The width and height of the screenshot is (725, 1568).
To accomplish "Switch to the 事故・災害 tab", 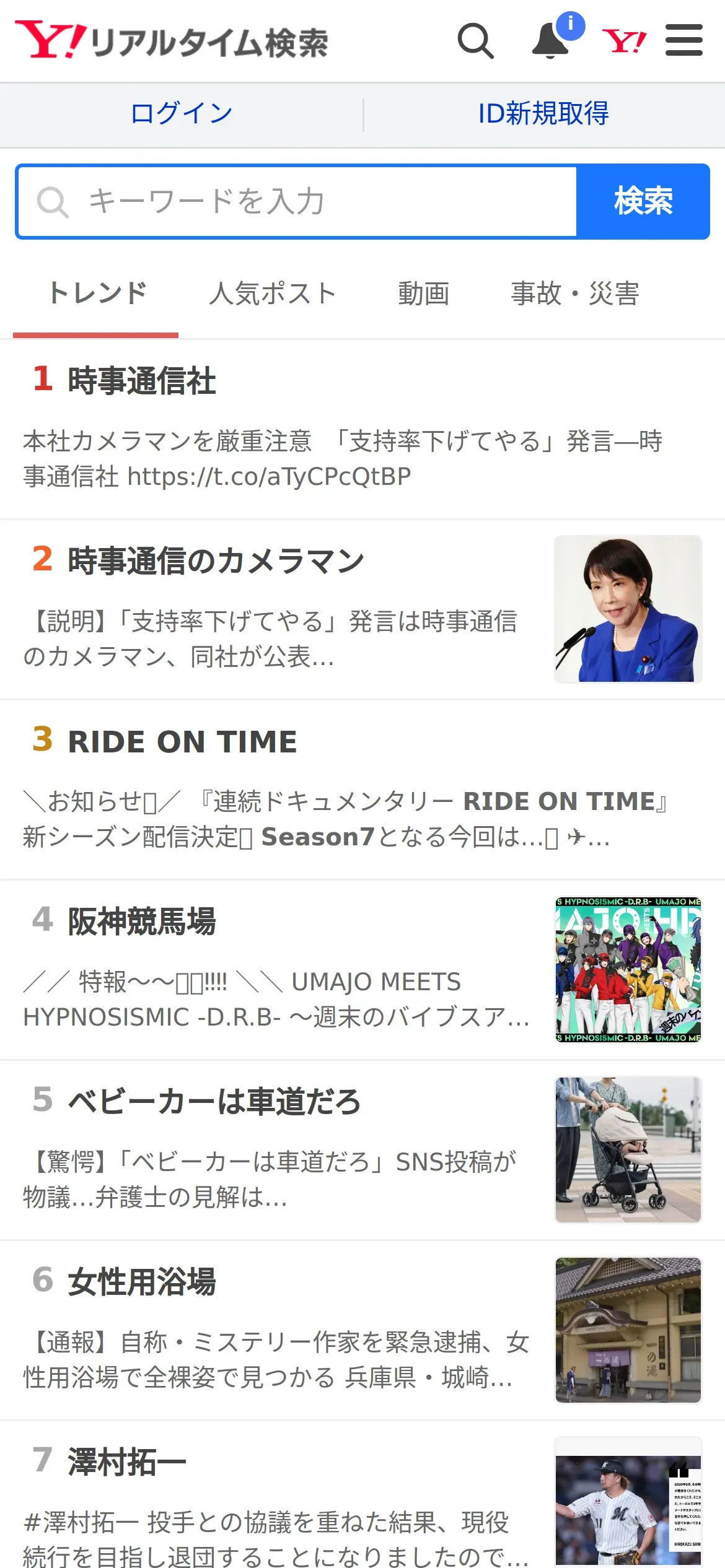I will pos(574,294).
